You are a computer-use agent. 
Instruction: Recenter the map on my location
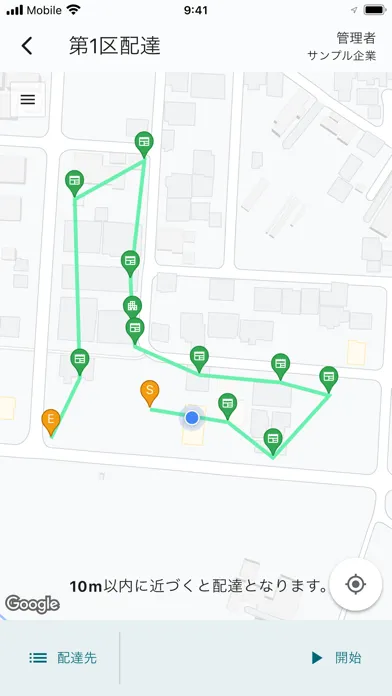356,584
